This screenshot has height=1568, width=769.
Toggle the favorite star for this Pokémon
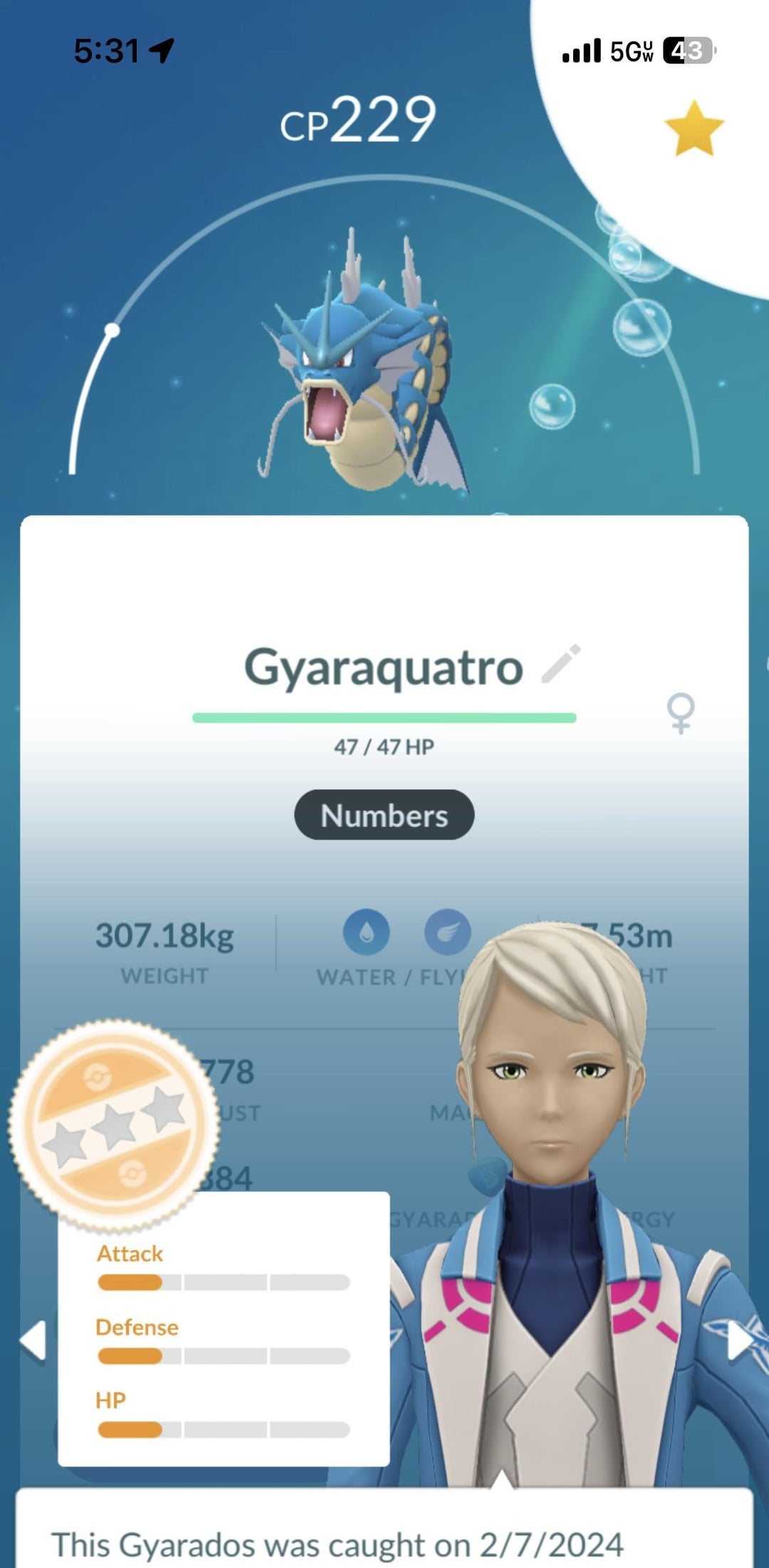point(694,128)
